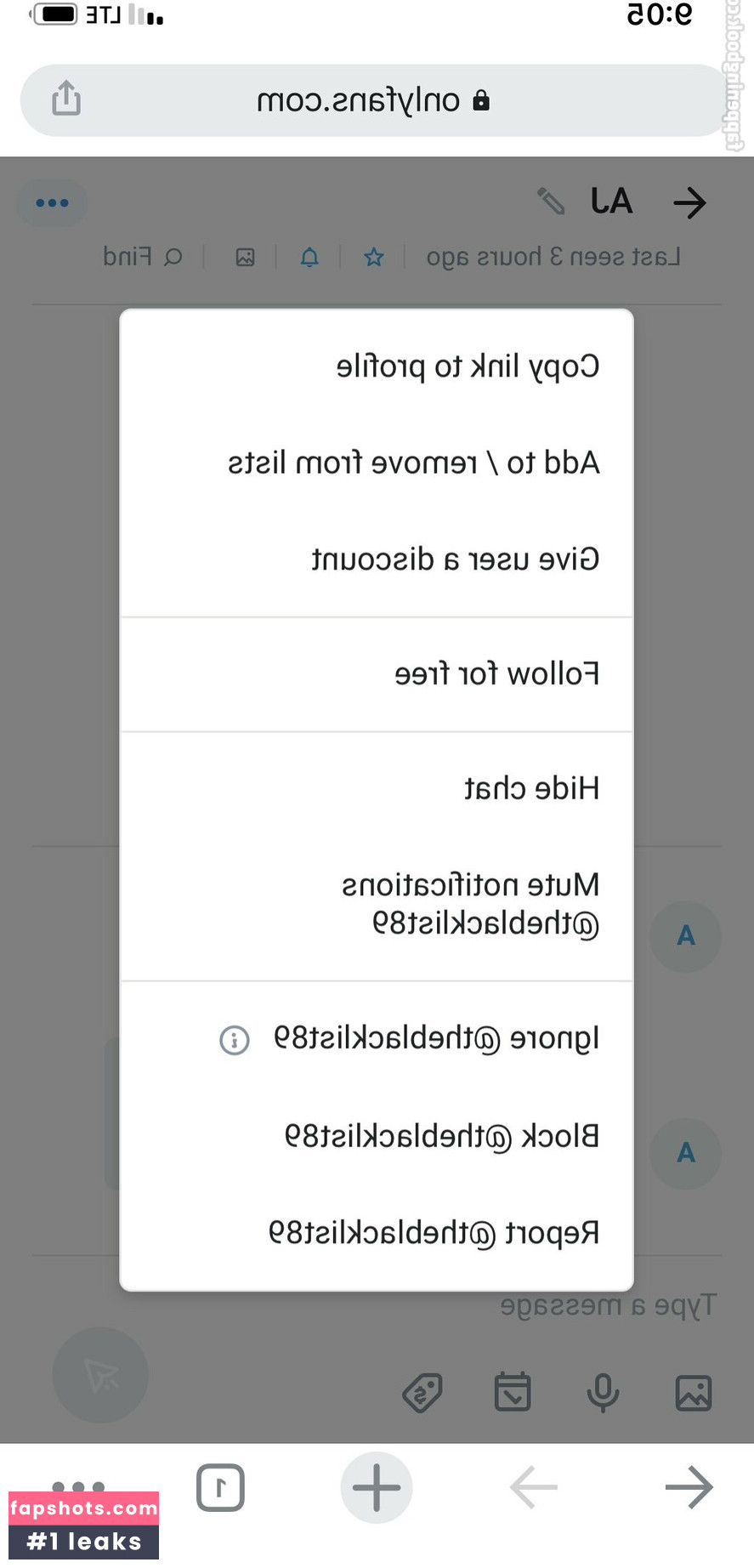Report @theblacklist89
754x1568 pixels.
(x=434, y=1233)
